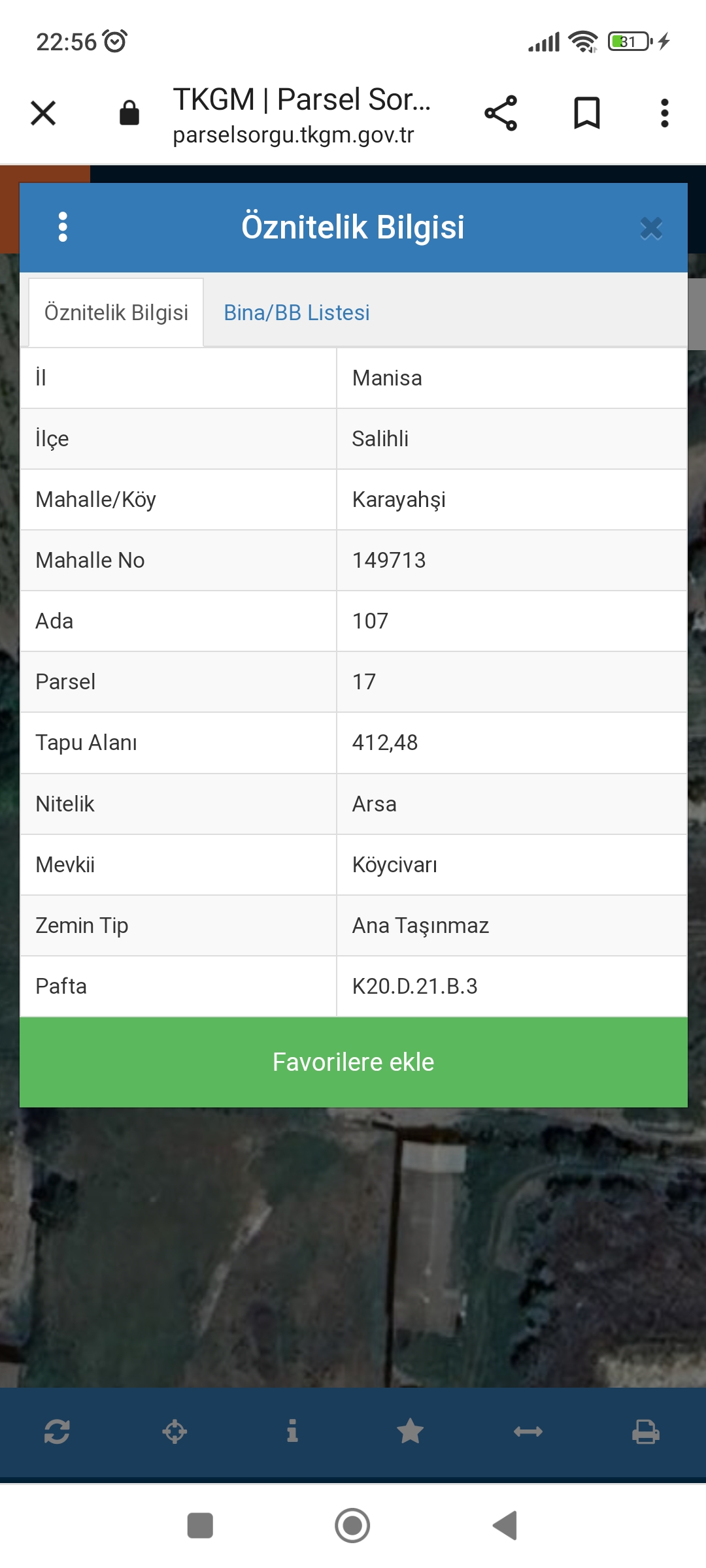Tap the measure distance arrow icon
706x1568 pixels.
coord(528,1431)
